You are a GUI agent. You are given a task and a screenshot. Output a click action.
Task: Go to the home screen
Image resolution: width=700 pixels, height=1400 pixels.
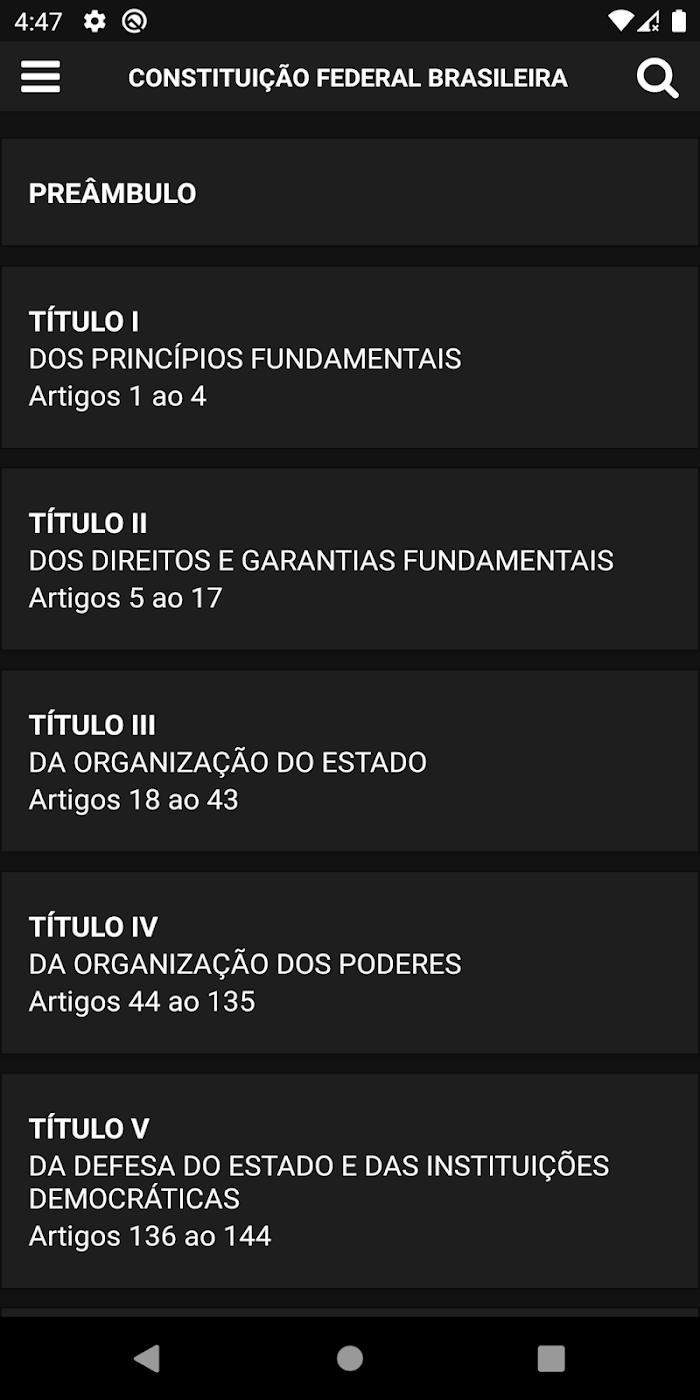point(350,1357)
